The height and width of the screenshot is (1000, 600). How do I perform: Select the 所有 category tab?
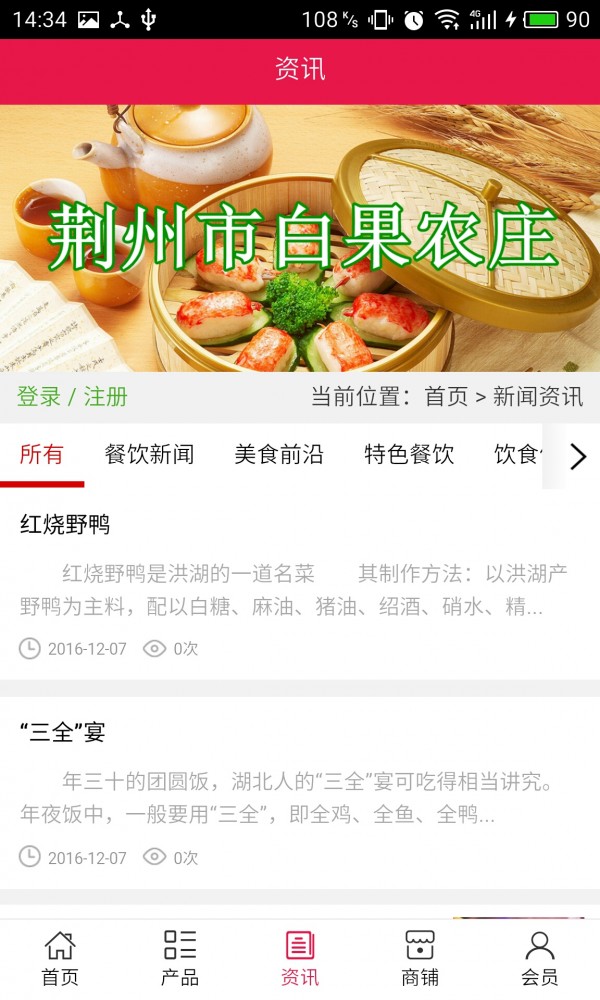pos(42,455)
